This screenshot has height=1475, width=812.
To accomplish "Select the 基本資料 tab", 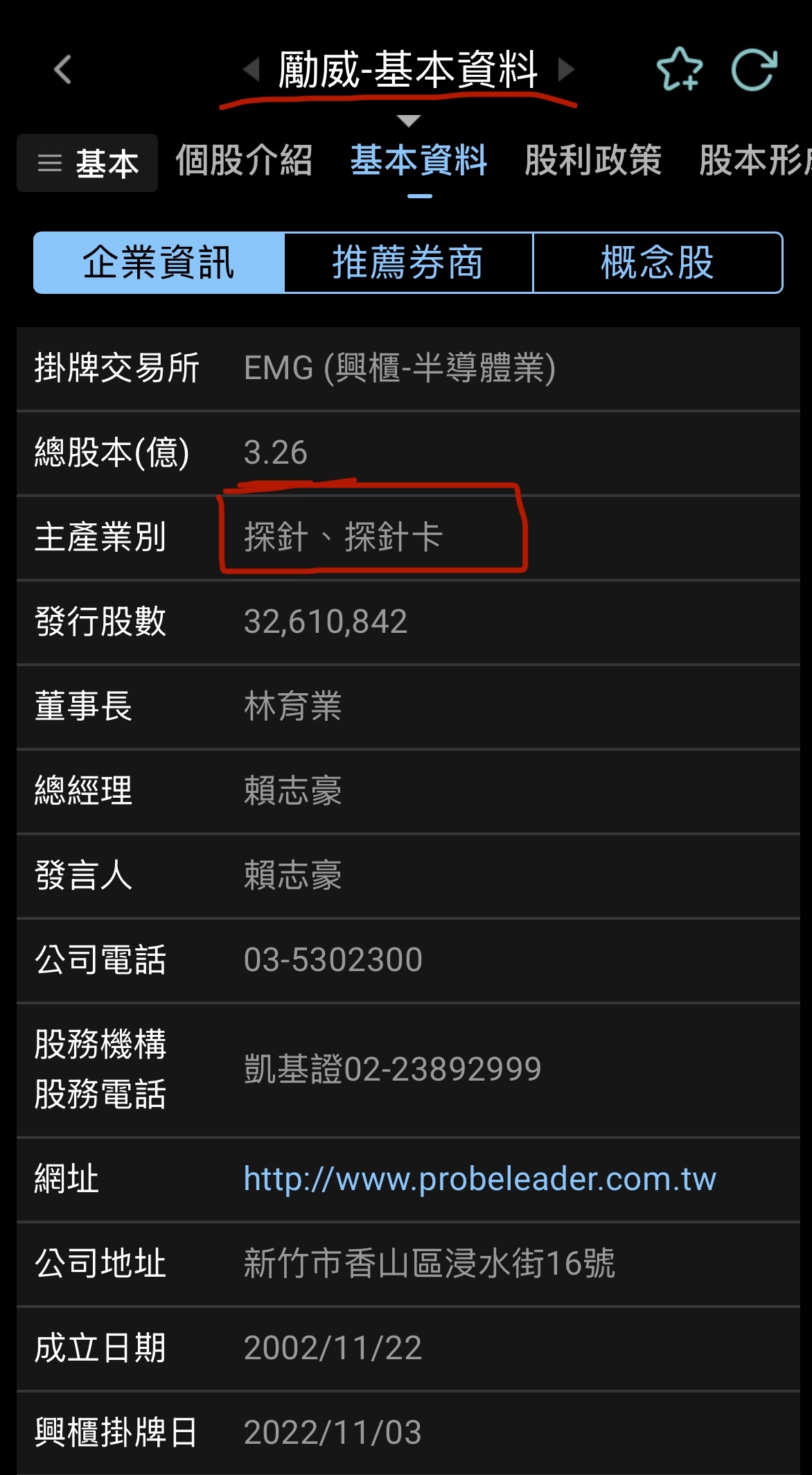I will (419, 161).
